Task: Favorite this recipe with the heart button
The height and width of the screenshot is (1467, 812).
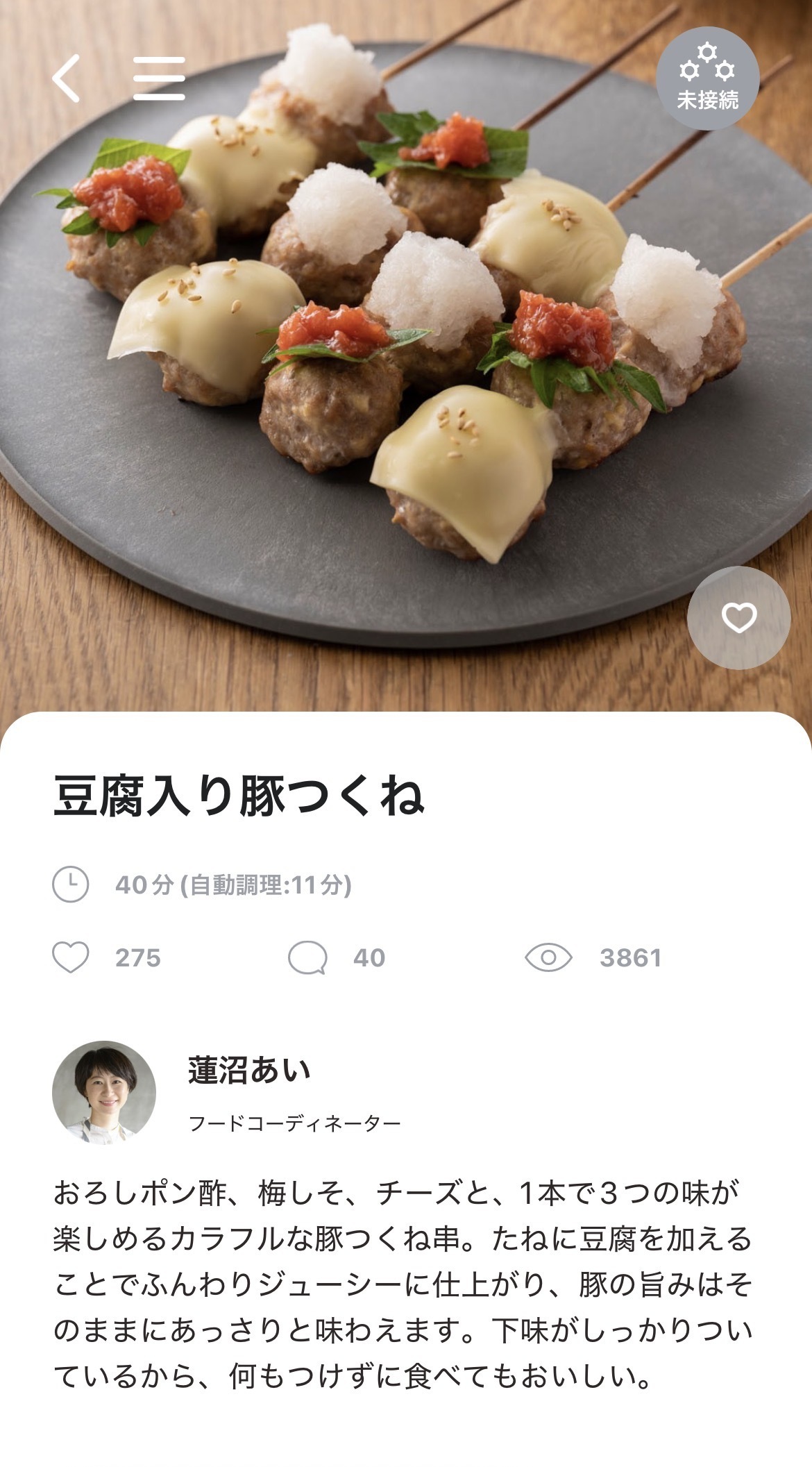Action: click(738, 617)
